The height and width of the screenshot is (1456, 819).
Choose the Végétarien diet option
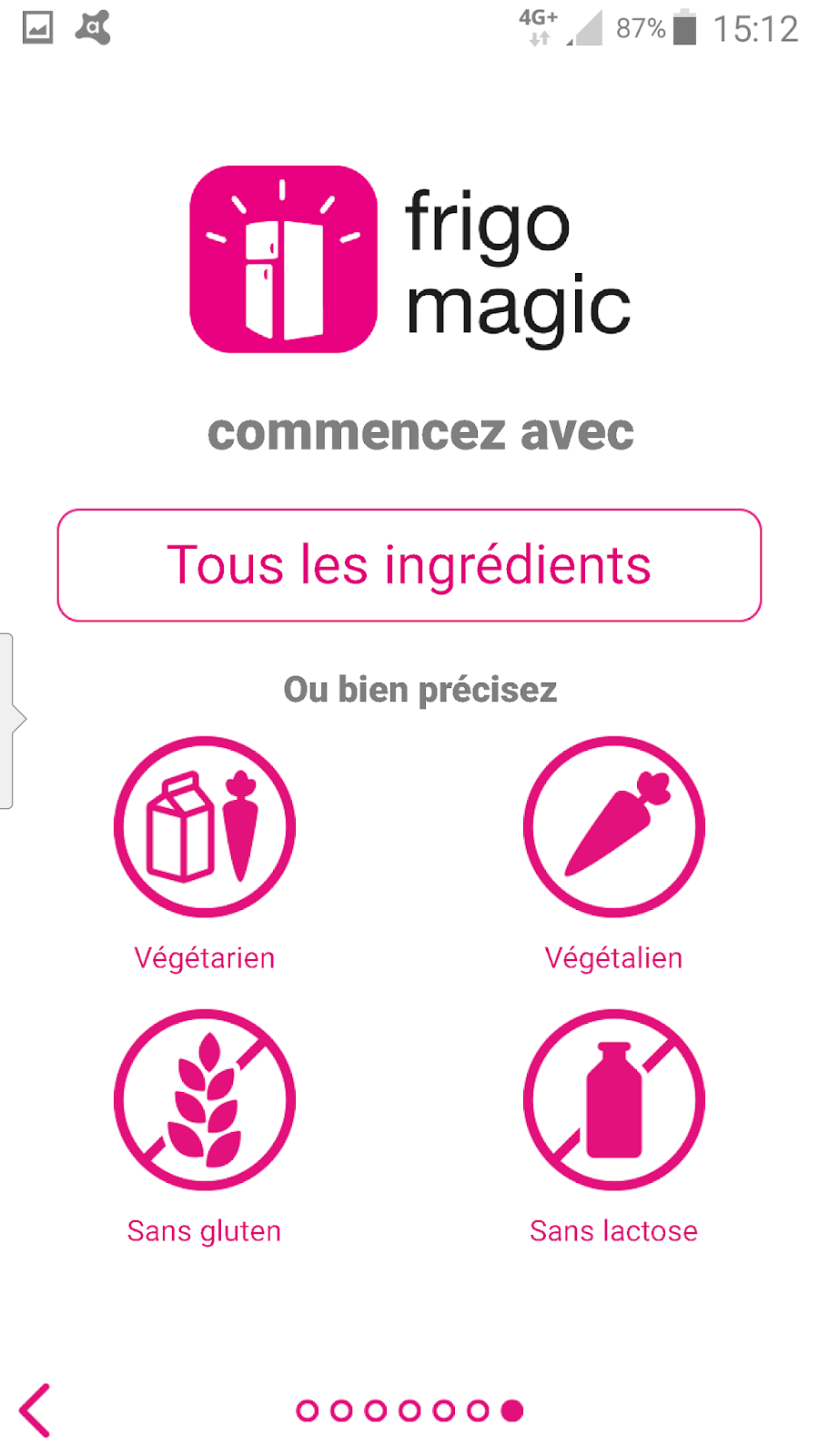205,826
